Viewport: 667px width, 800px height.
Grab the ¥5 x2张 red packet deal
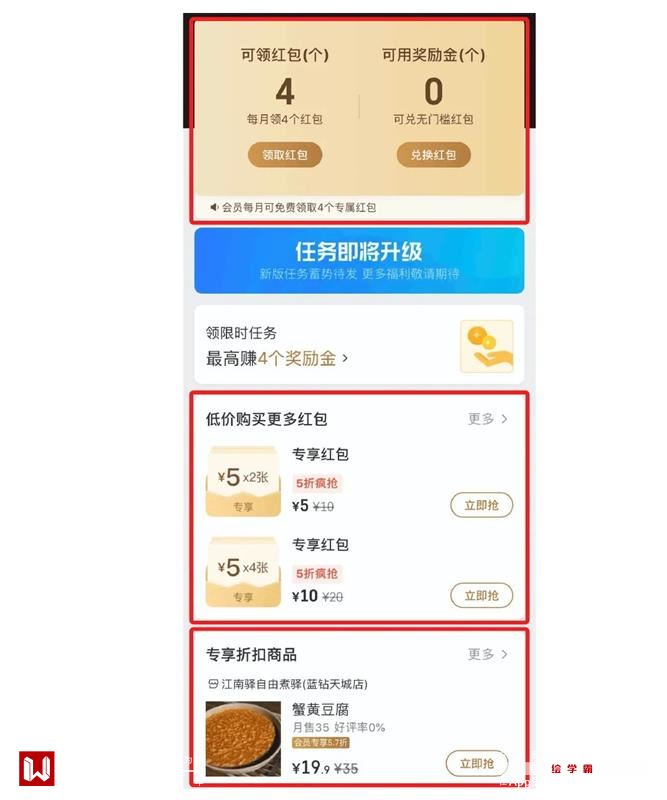481,505
